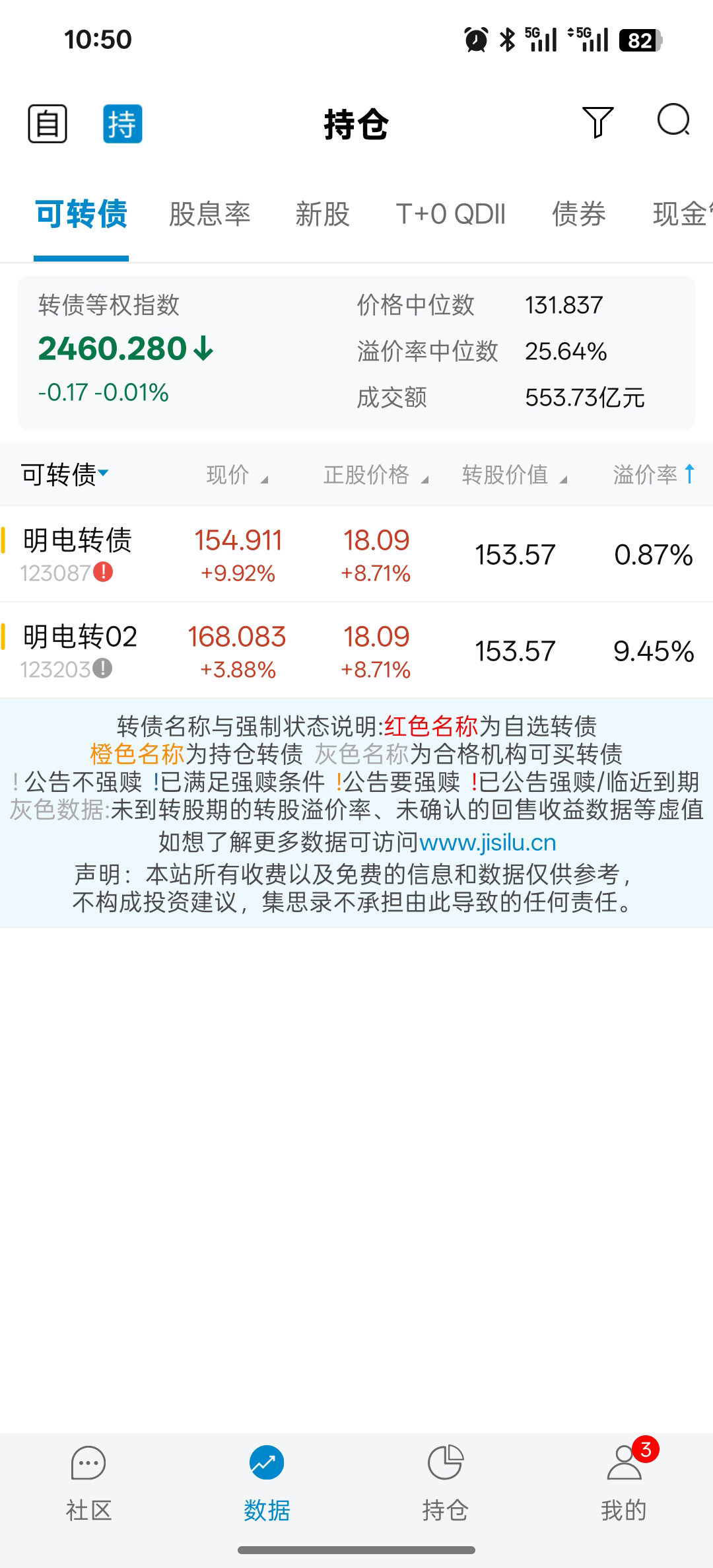The height and width of the screenshot is (1568, 713).
Task: Expand the 可转债 column dropdown
Action: click(x=65, y=474)
